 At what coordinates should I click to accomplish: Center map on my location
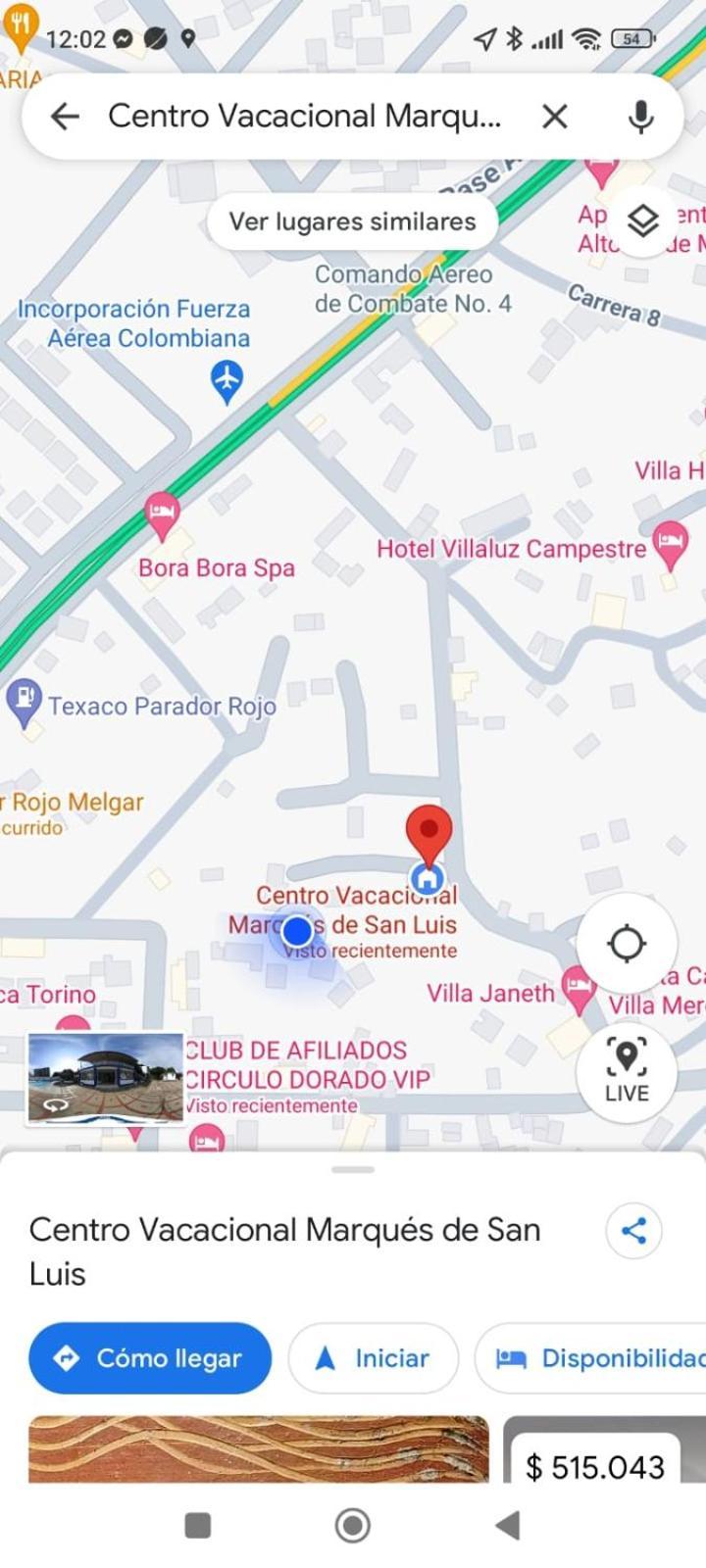click(627, 944)
